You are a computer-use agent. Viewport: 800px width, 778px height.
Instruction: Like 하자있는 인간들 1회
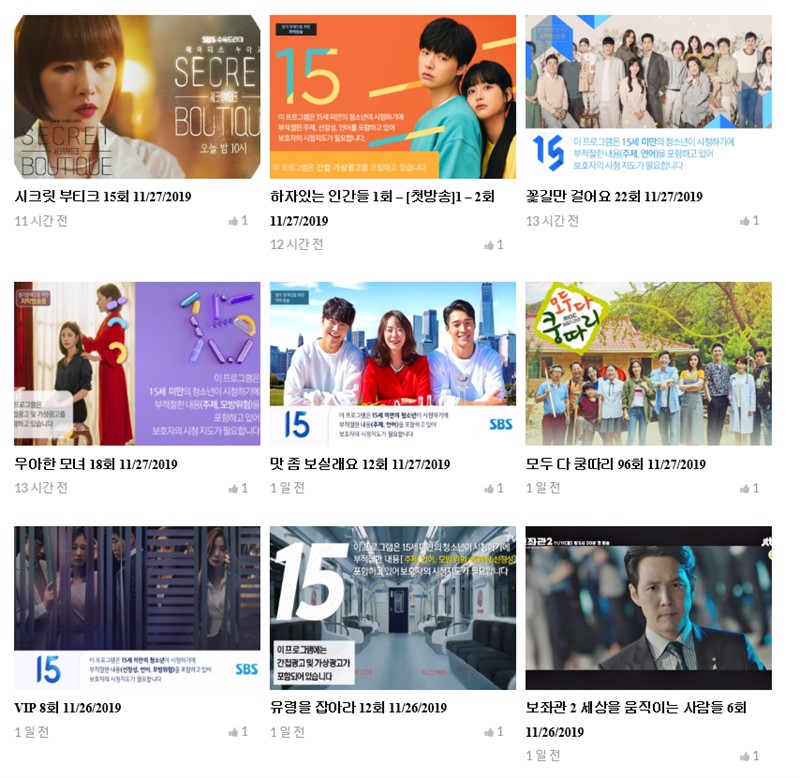tap(494, 245)
